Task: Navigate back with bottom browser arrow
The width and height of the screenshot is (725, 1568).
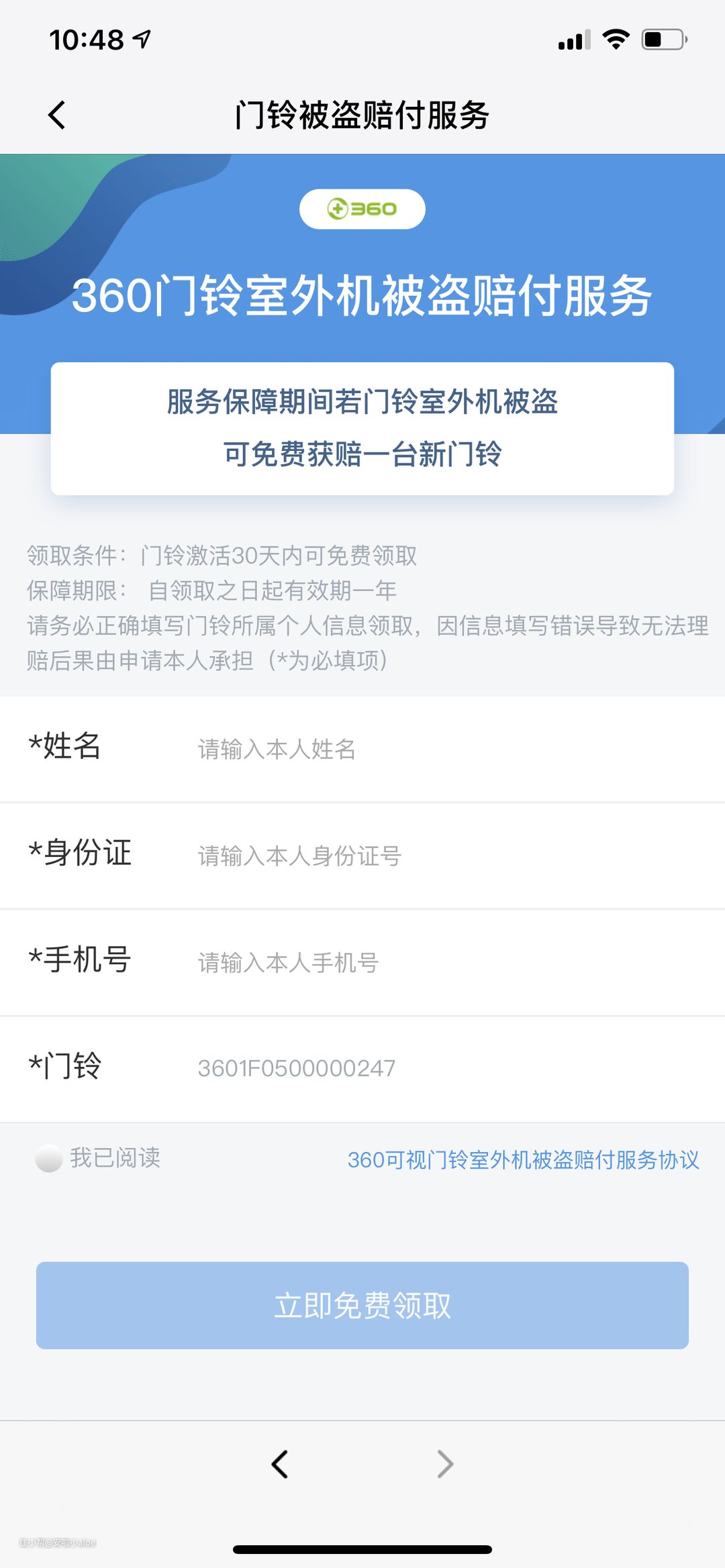Action: 280,1464
